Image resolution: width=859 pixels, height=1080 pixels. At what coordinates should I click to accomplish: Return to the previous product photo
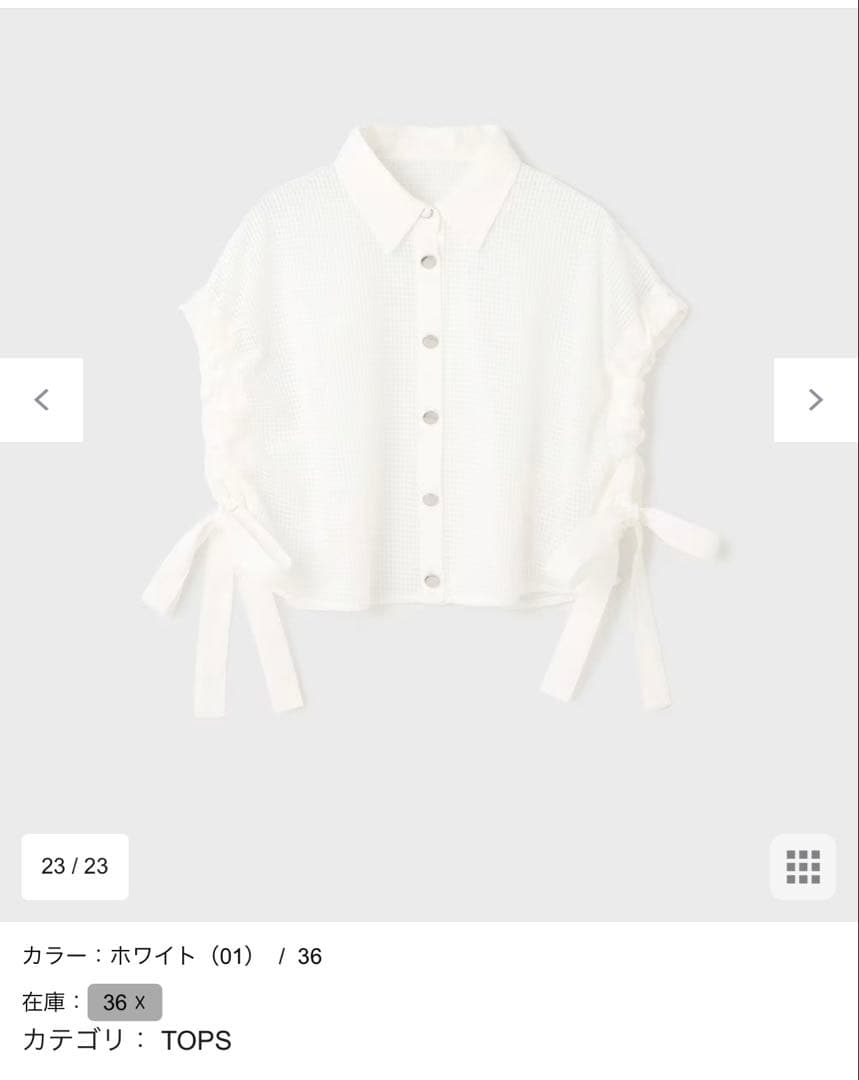pyautogui.click(x=41, y=399)
